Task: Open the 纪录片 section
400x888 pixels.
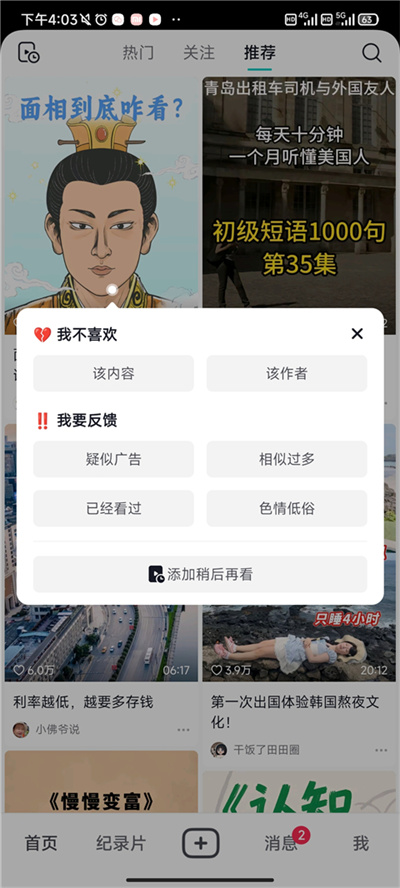Action: tap(121, 843)
